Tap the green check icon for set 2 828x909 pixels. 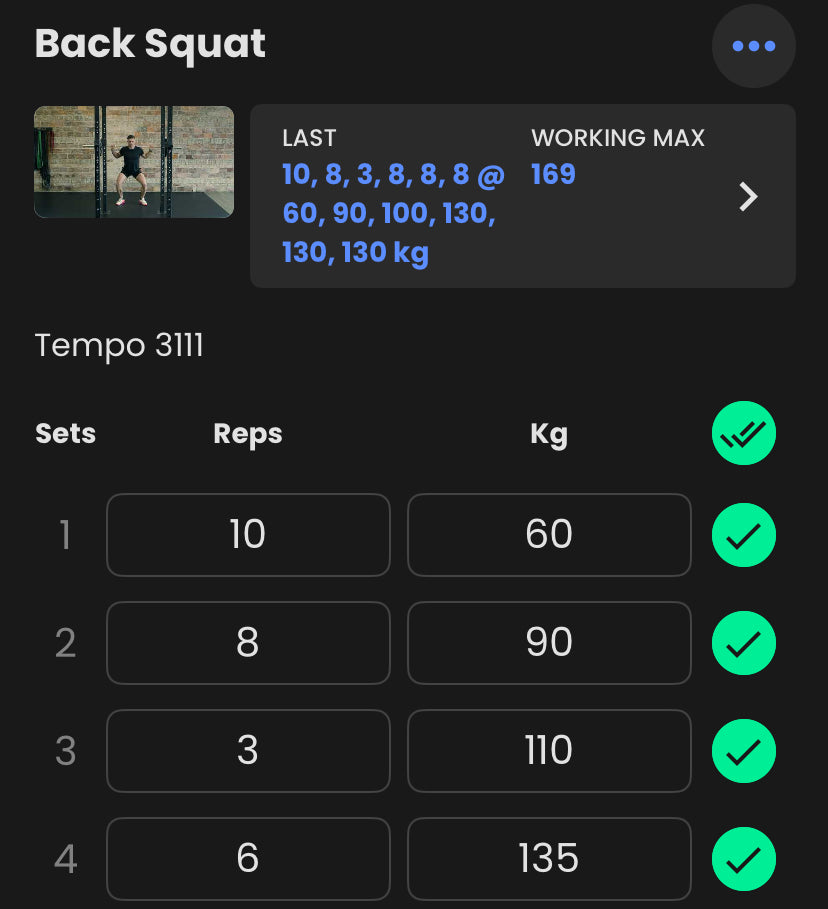743,643
